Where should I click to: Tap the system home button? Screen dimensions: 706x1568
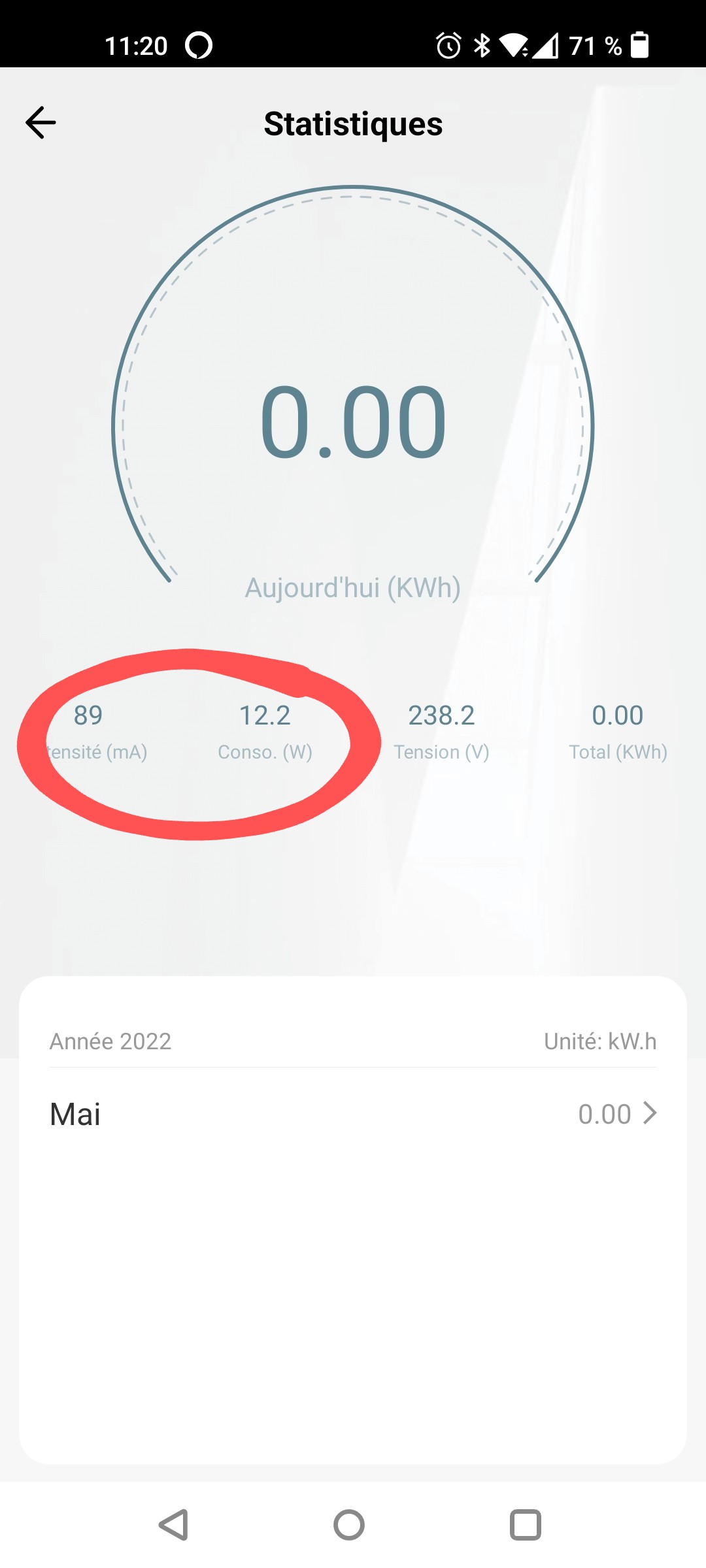349,1525
